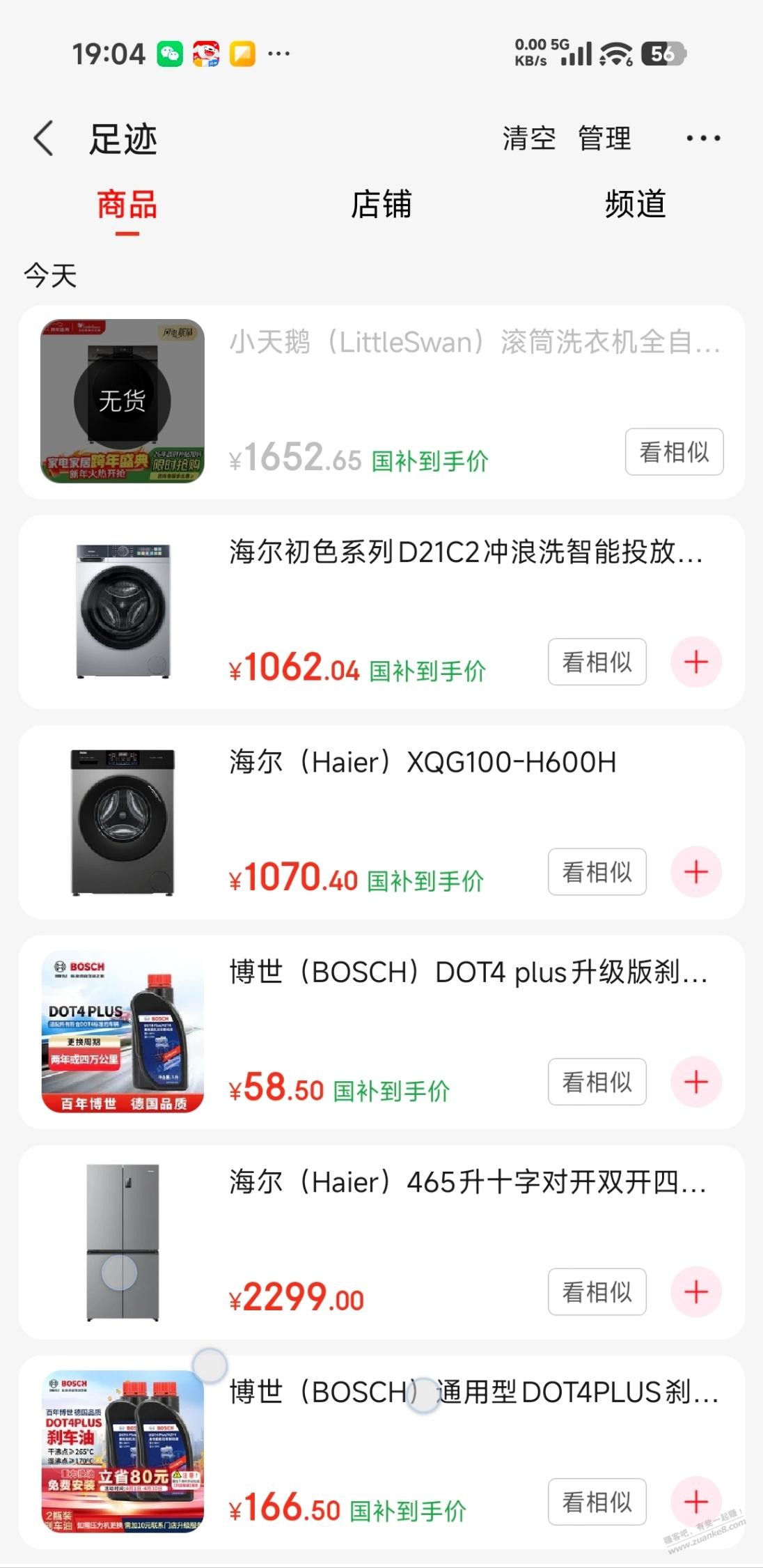Screen dimensions: 763x1568
Task: Tap 看相似 for the BOSCH brake fluid
Action: point(597,1082)
